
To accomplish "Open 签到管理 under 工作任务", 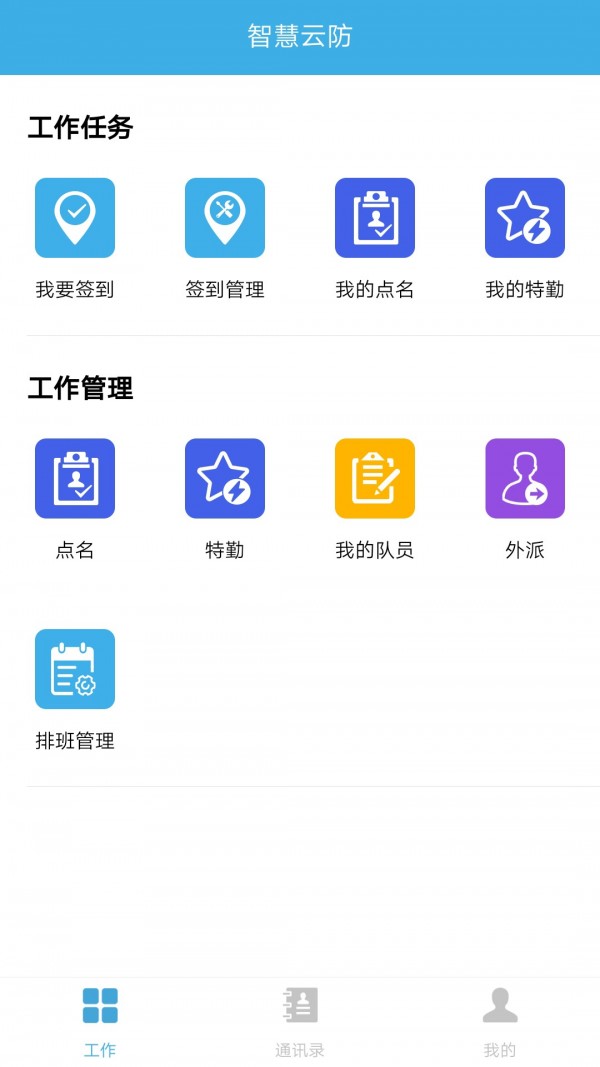I will [225, 219].
